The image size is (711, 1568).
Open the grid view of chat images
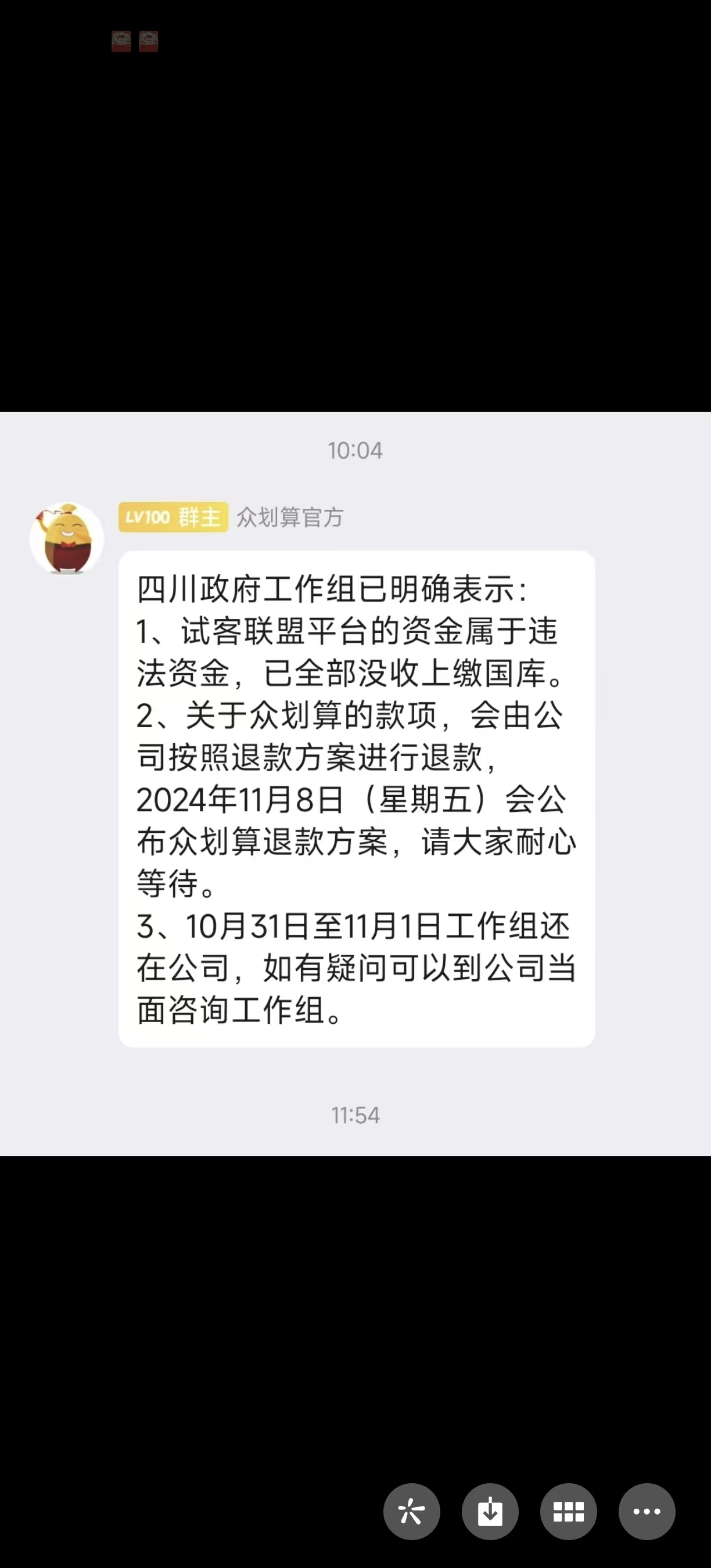(x=569, y=1512)
